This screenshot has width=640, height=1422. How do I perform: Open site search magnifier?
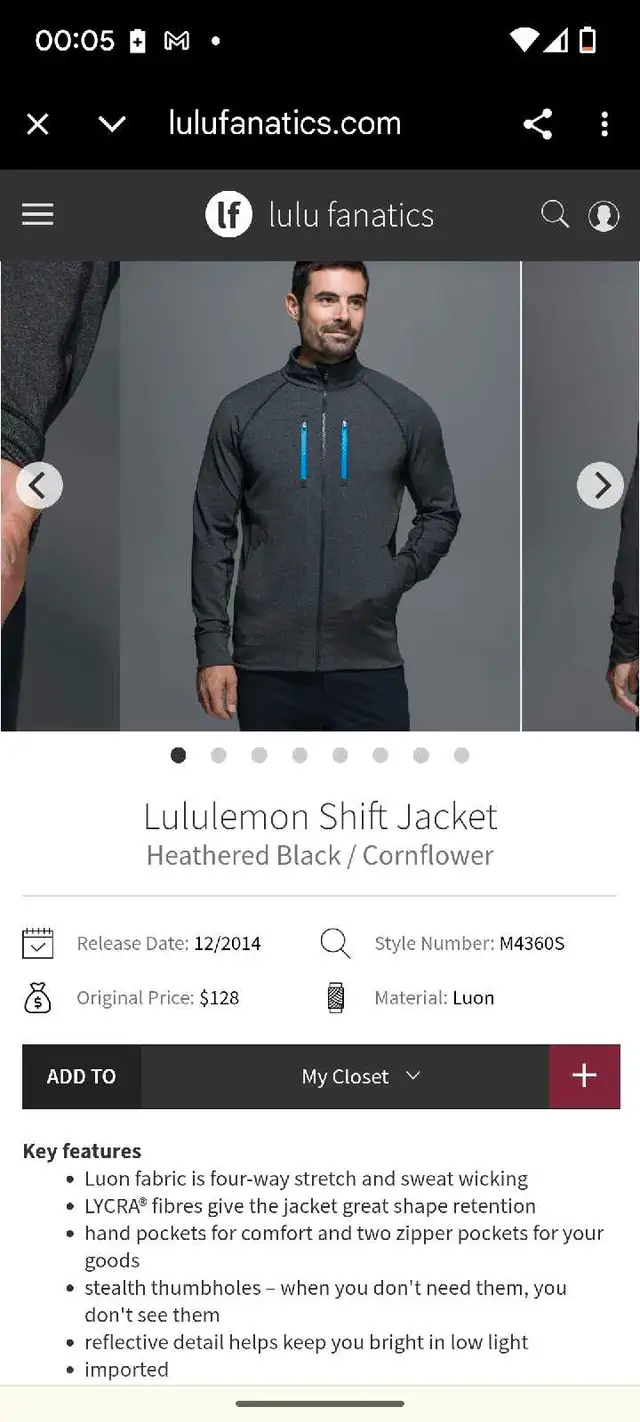[x=555, y=214]
